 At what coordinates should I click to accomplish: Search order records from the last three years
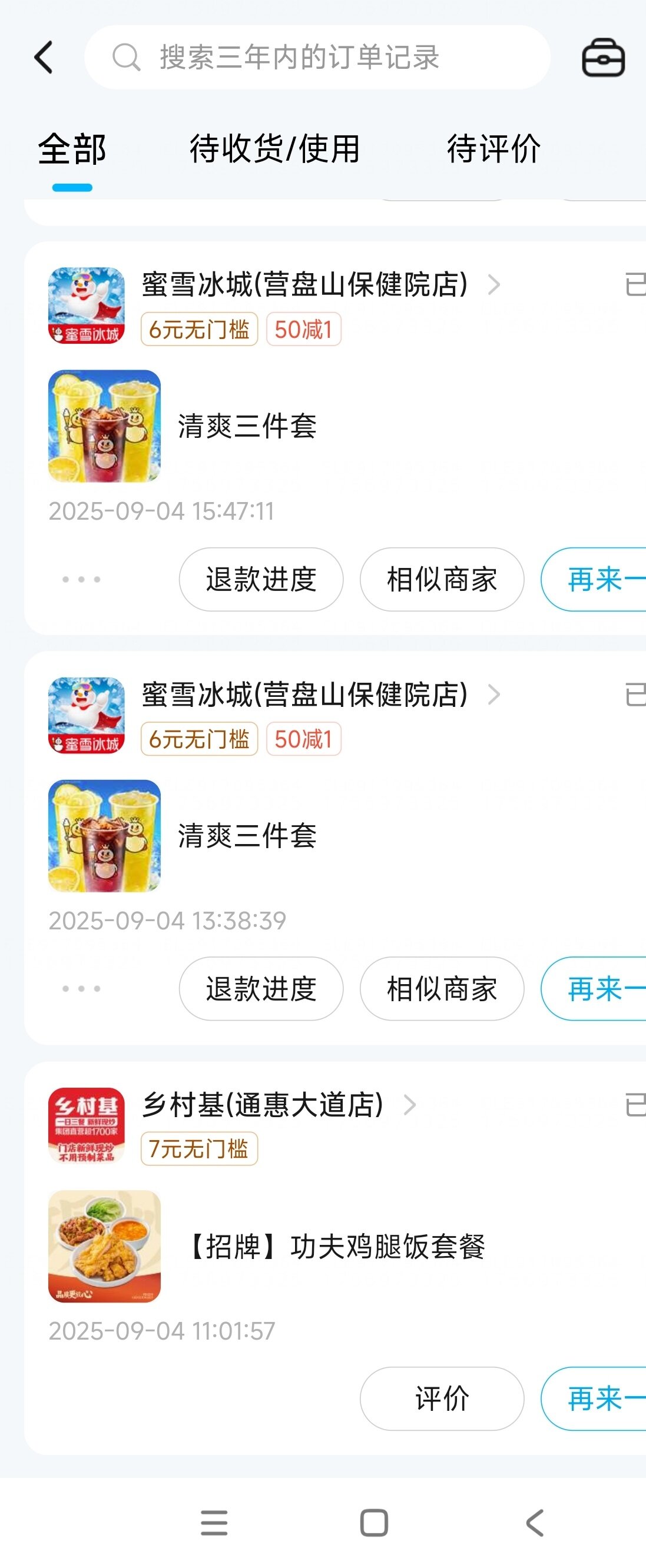click(x=317, y=57)
